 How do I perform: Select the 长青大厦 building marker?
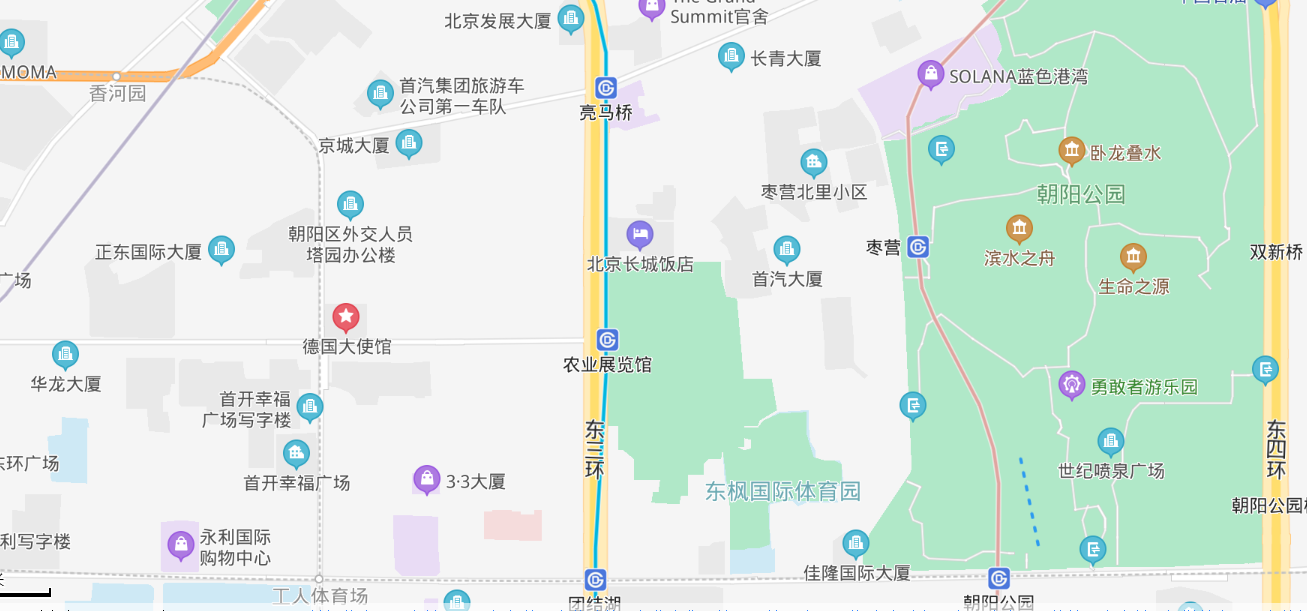pos(732,57)
